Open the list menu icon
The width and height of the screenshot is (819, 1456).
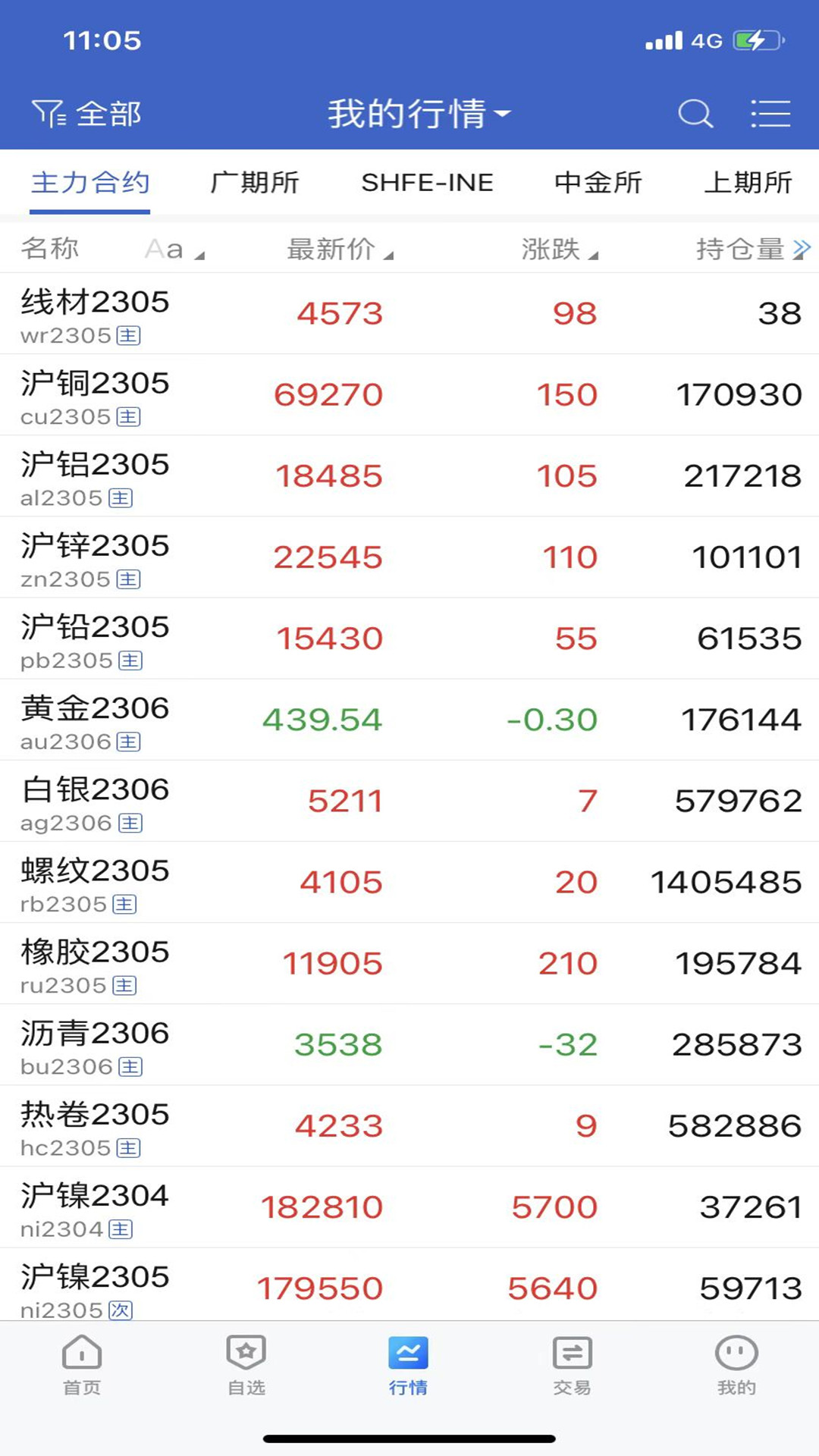click(x=770, y=114)
